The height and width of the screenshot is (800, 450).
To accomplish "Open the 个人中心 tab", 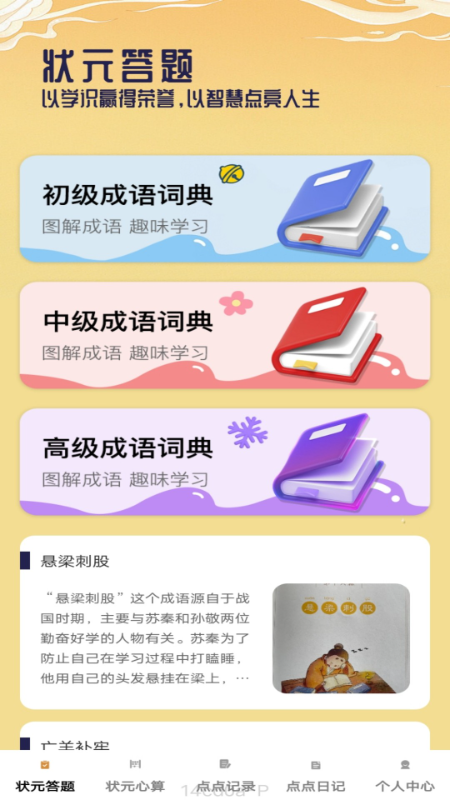I will (405, 776).
